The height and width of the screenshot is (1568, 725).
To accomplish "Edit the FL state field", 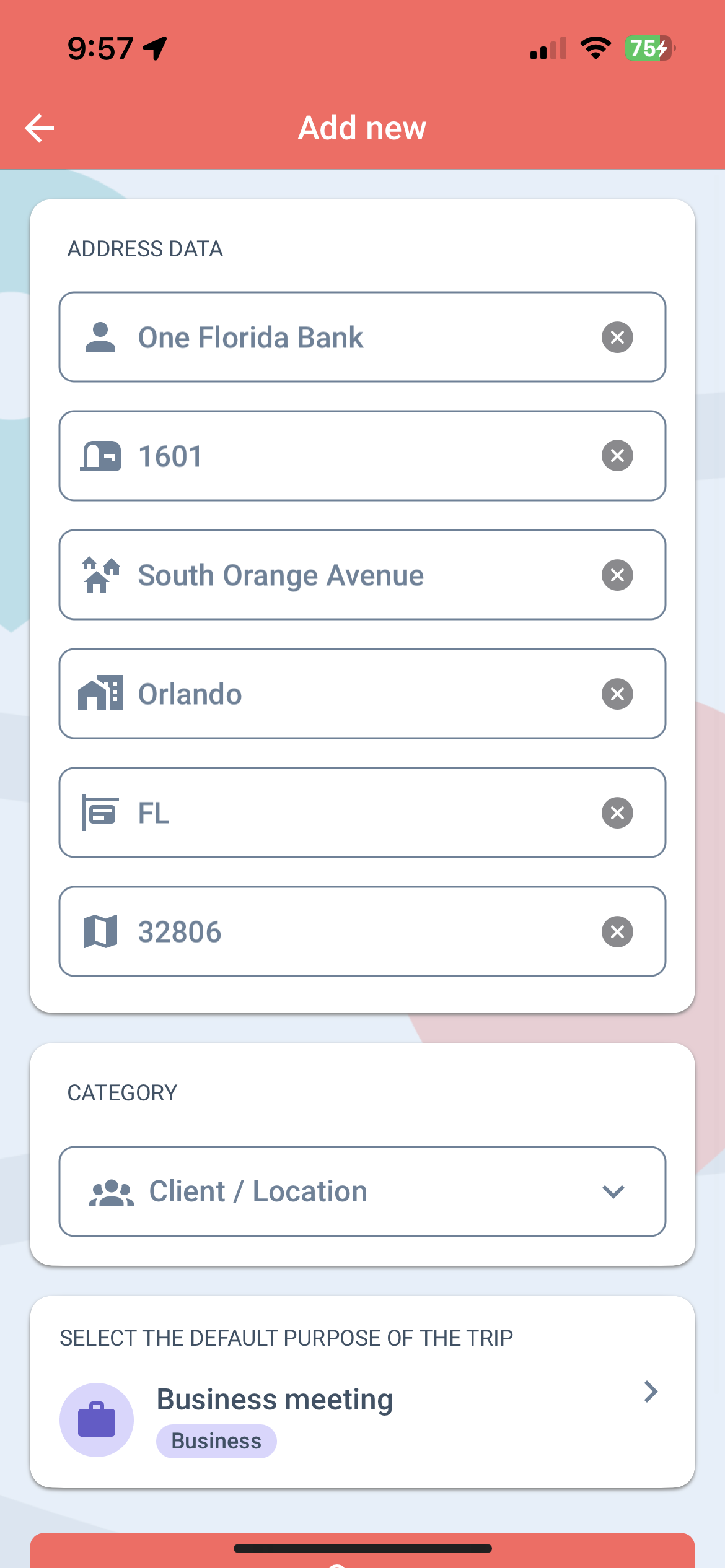I will pos(362,812).
